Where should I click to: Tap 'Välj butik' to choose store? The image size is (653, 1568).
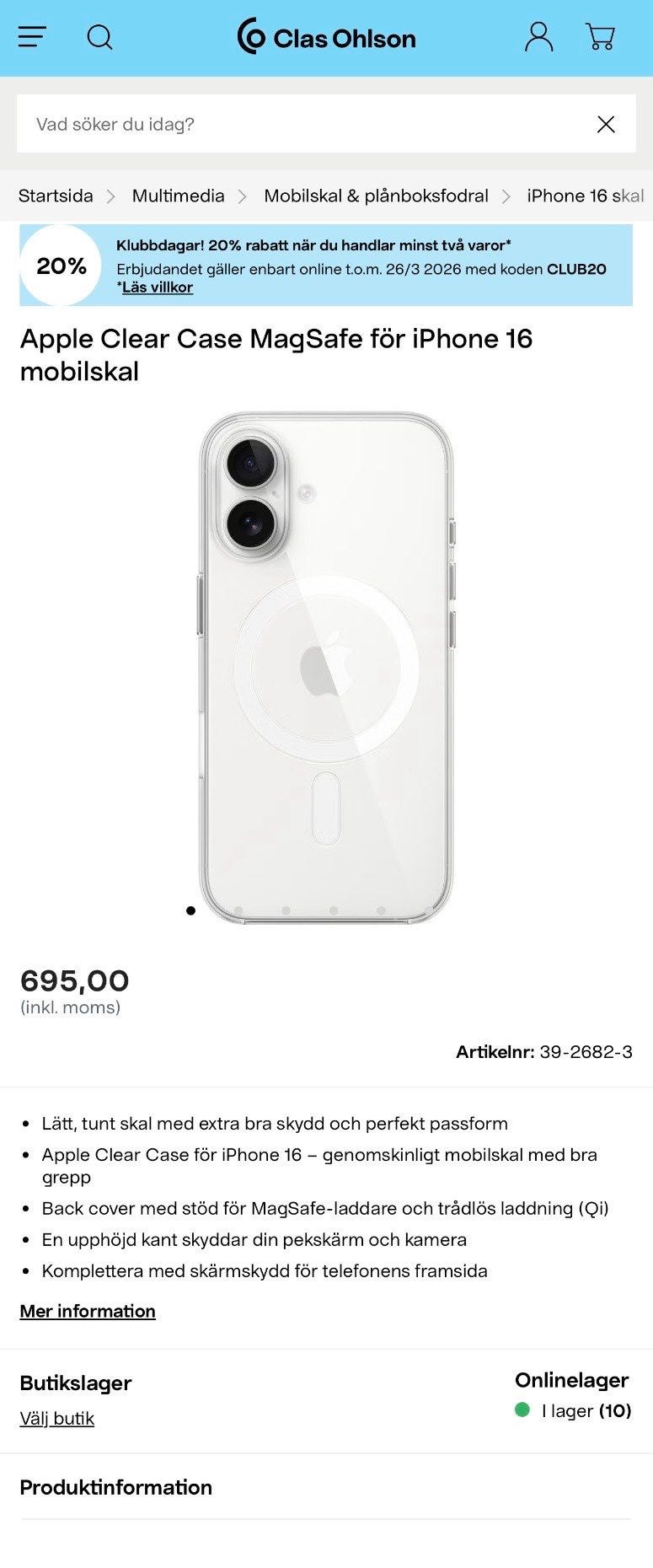(x=56, y=1418)
